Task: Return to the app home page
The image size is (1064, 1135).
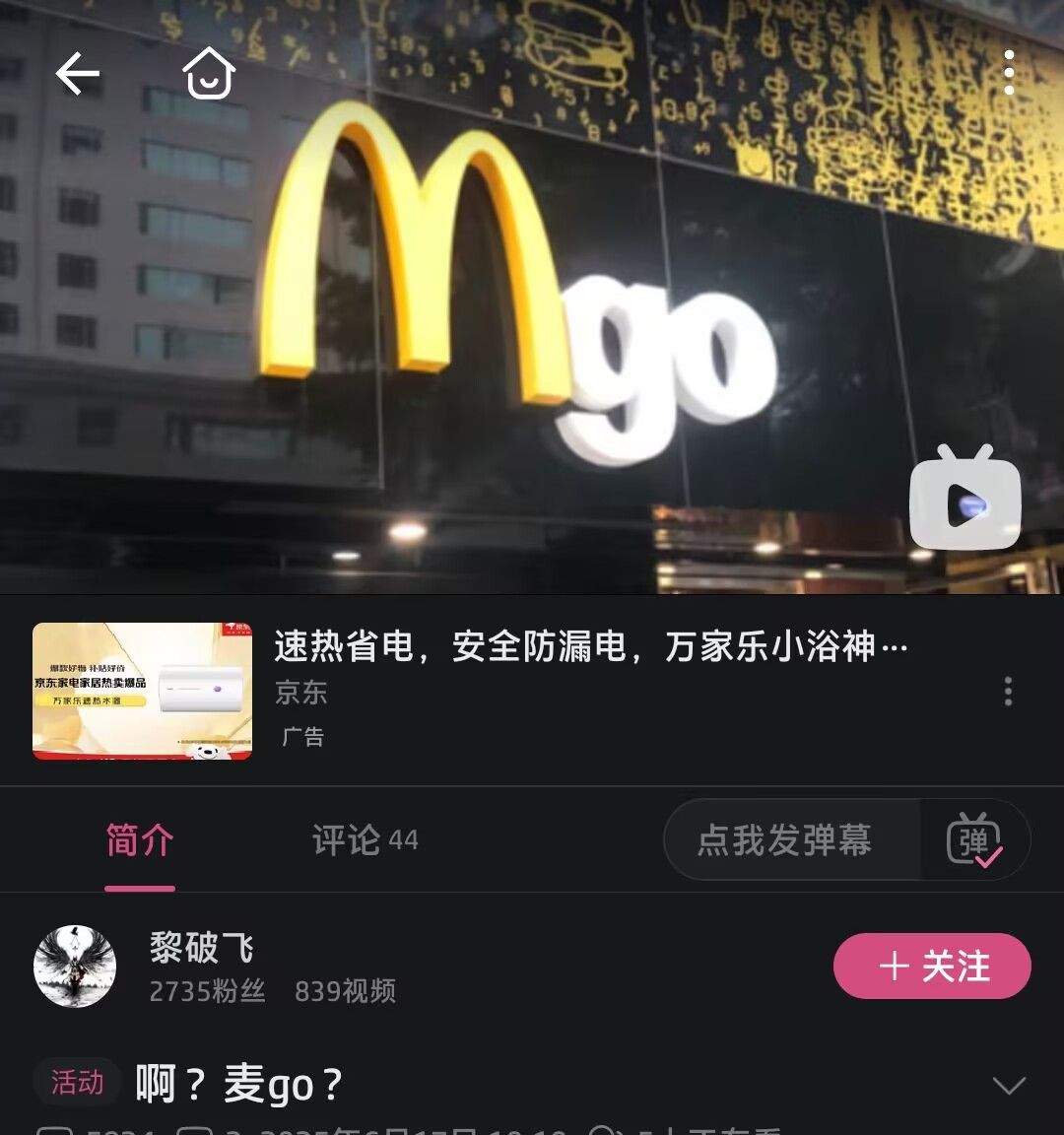Action: pyautogui.click(x=209, y=75)
